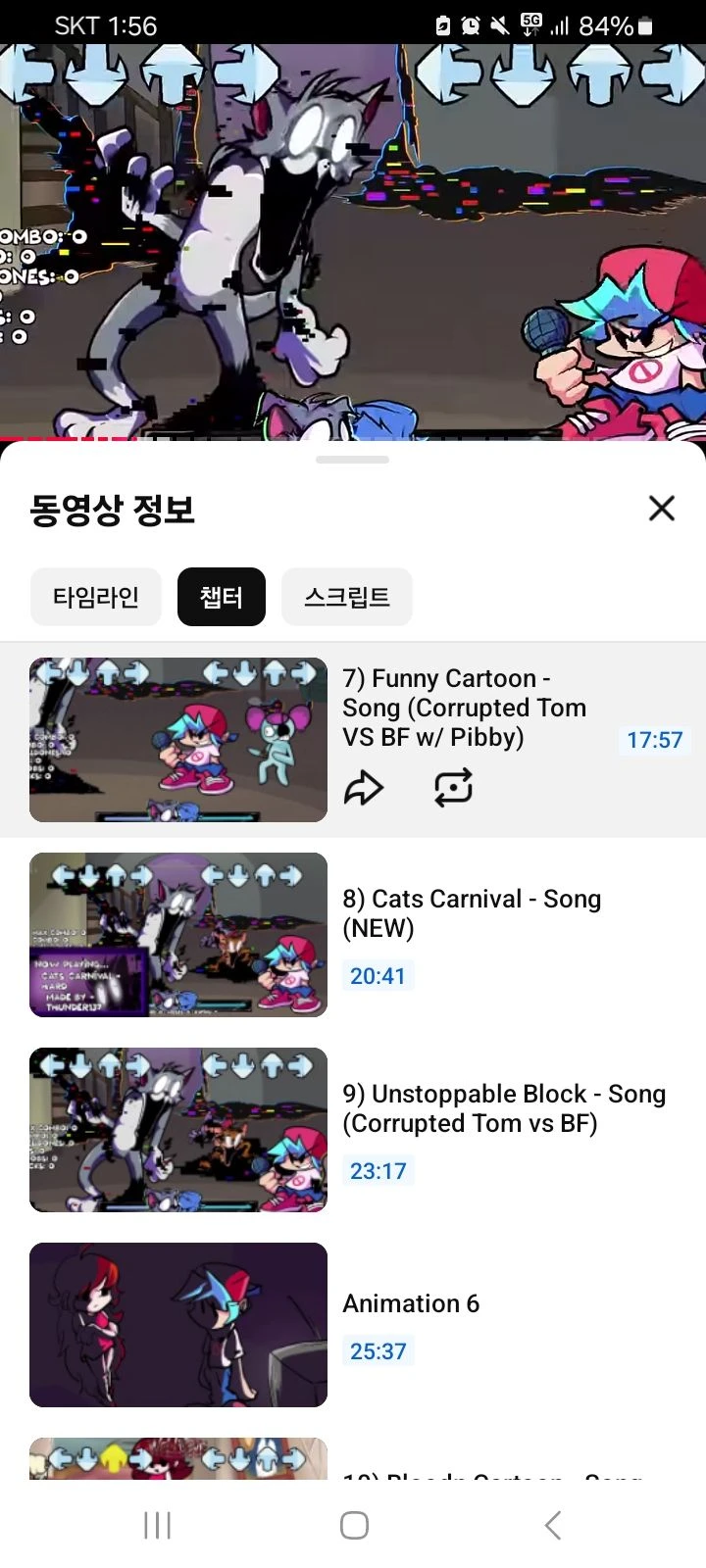Select chapter 7) Funny Cartoon - Song
This screenshot has width=706, height=1568.
[x=465, y=708]
